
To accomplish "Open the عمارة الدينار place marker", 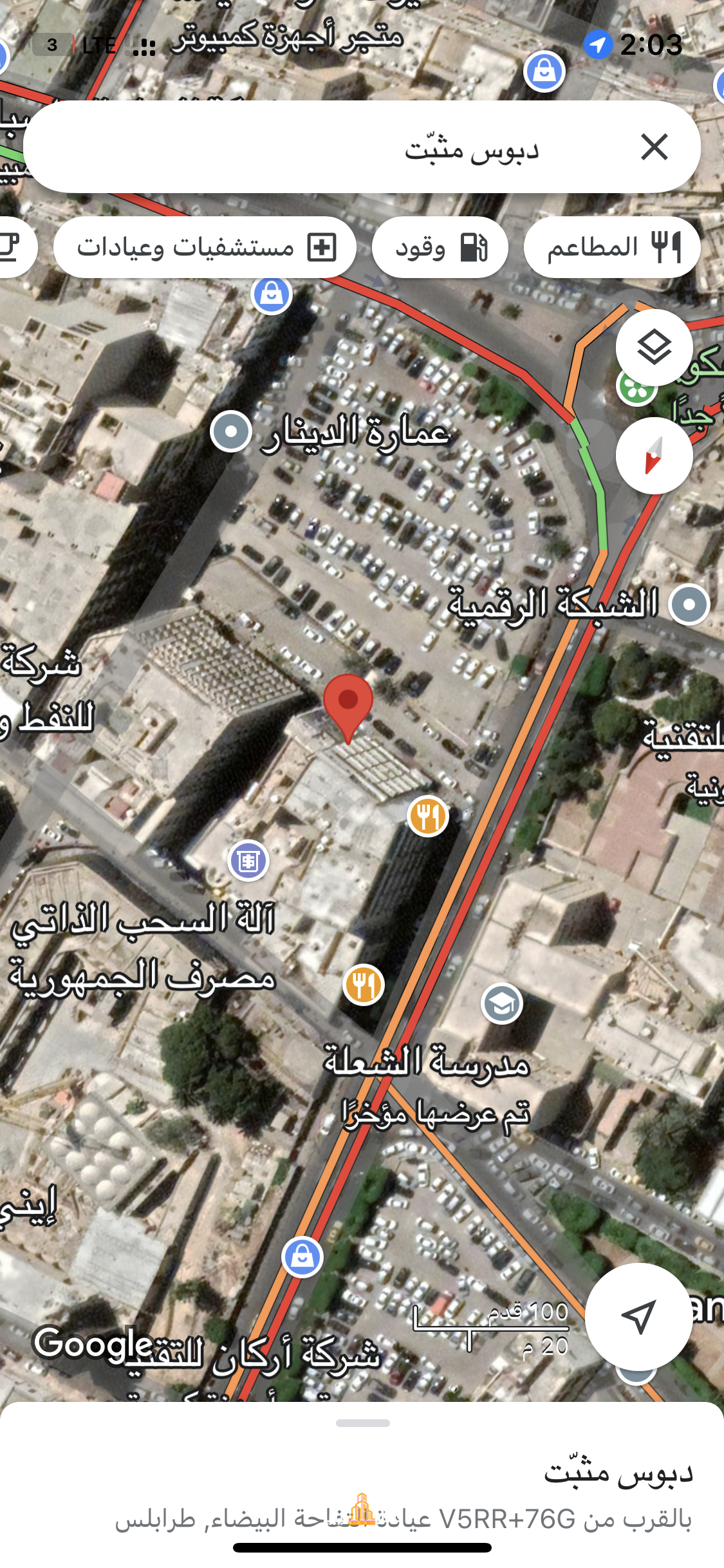I will point(231,431).
